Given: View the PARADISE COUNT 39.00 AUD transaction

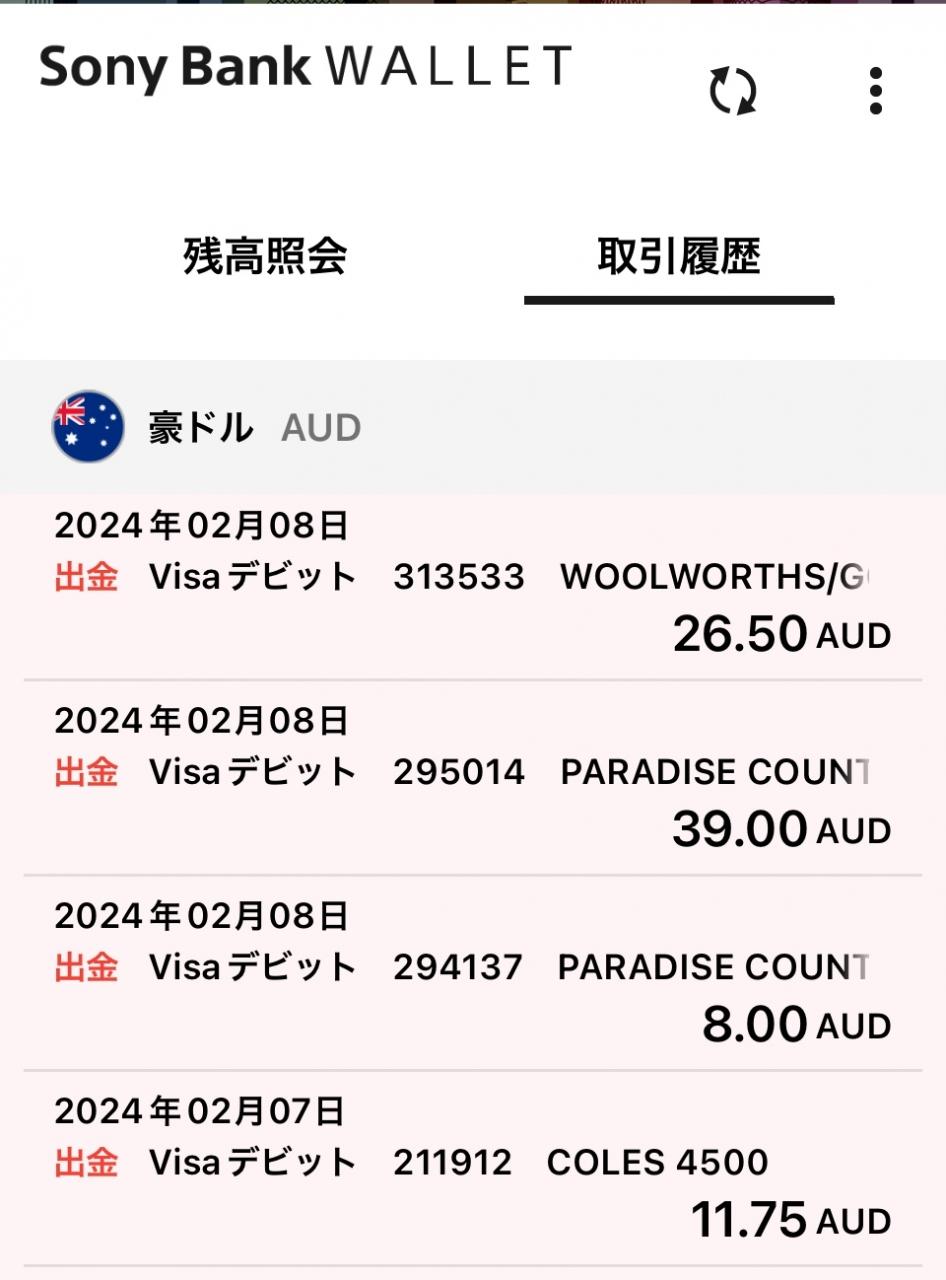Looking at the screenshot, I should tap(472, 780).
